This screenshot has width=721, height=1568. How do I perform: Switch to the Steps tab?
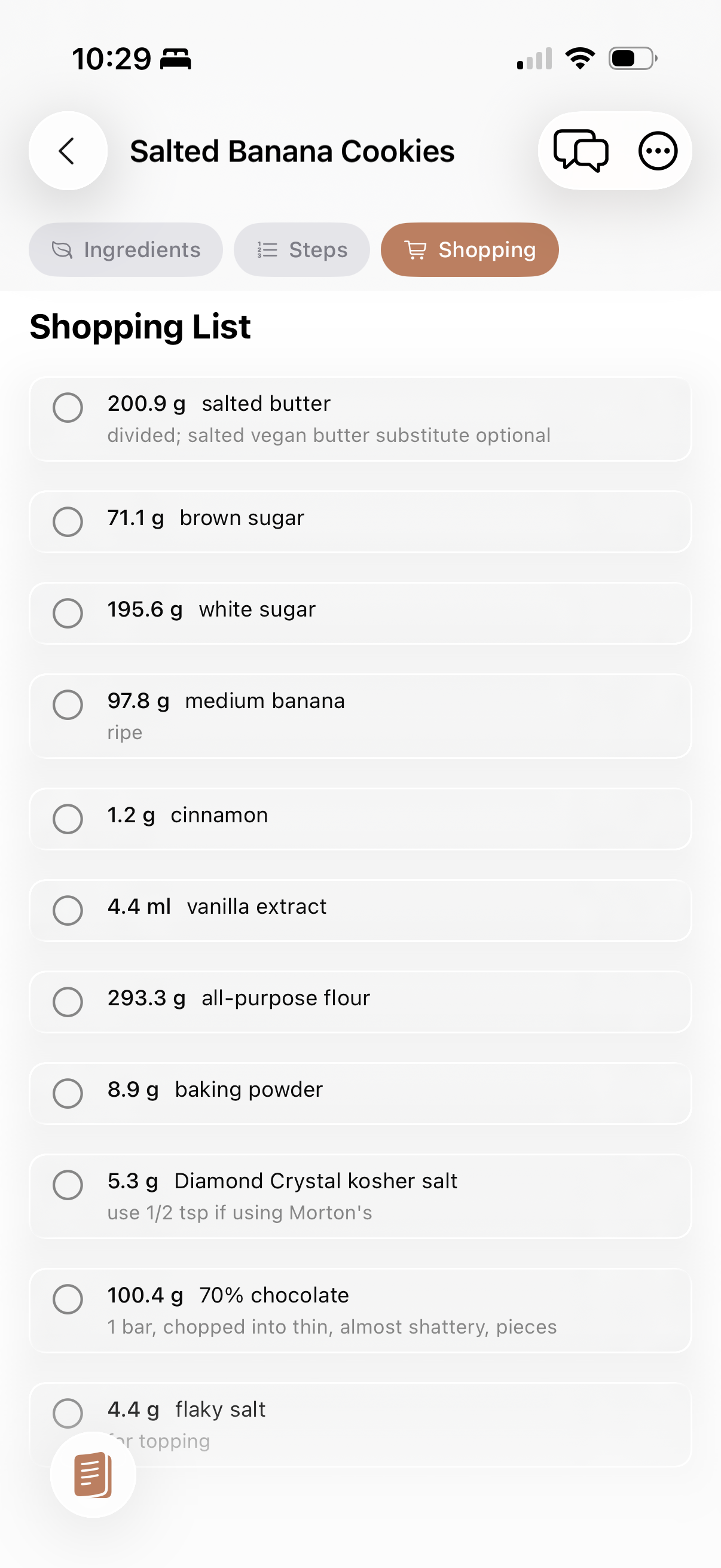pos(302,249)
